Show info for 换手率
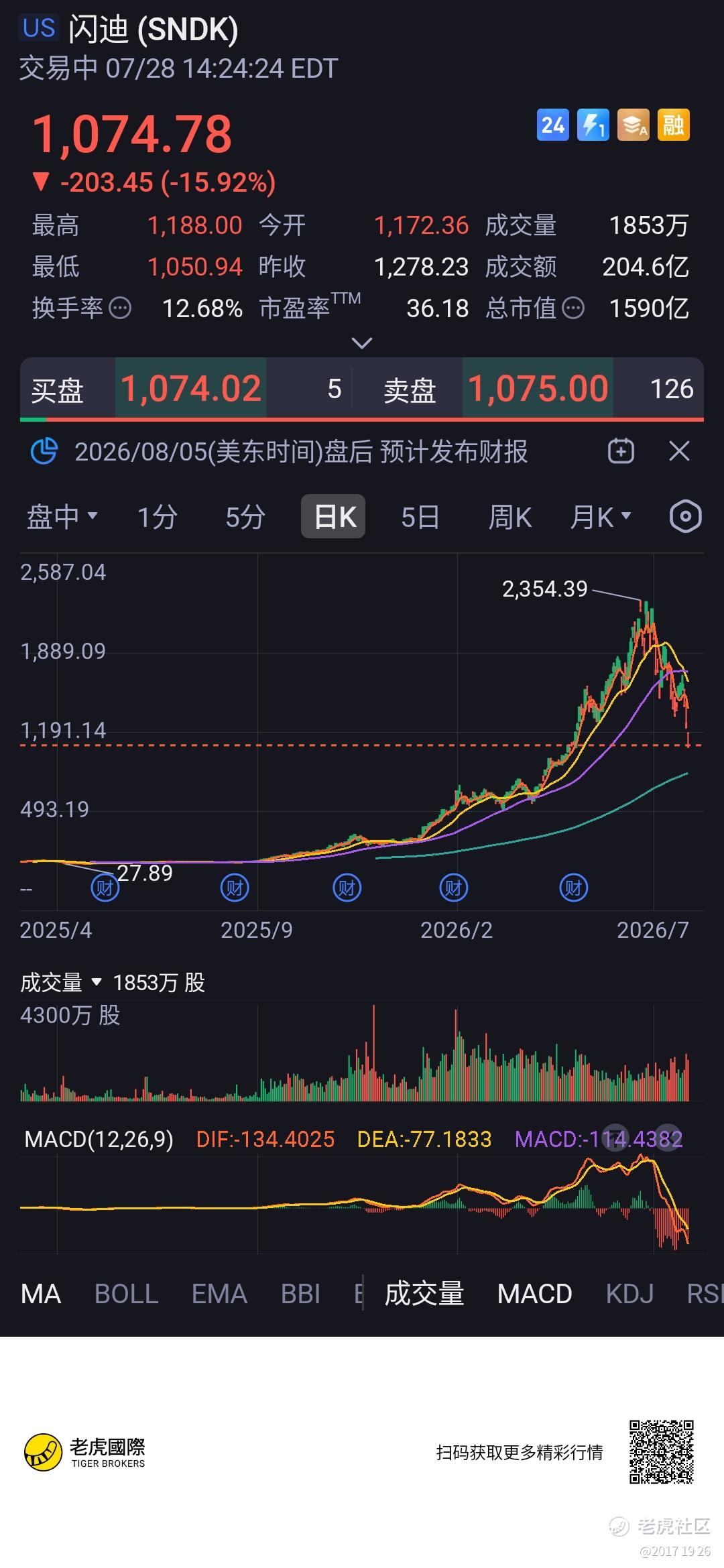 tap(120, 308)
